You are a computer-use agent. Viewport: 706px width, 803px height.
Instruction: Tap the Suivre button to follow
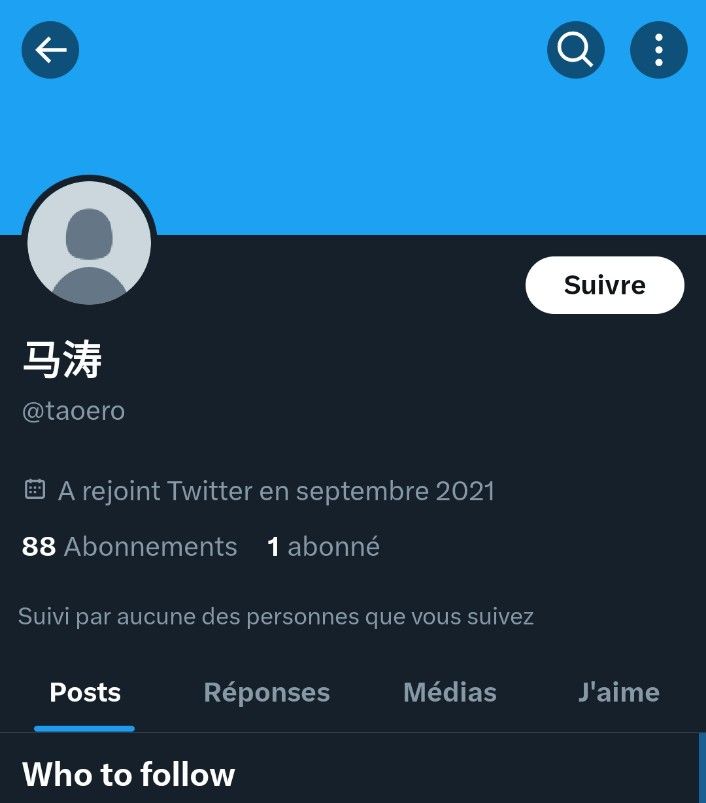[604, 285]
